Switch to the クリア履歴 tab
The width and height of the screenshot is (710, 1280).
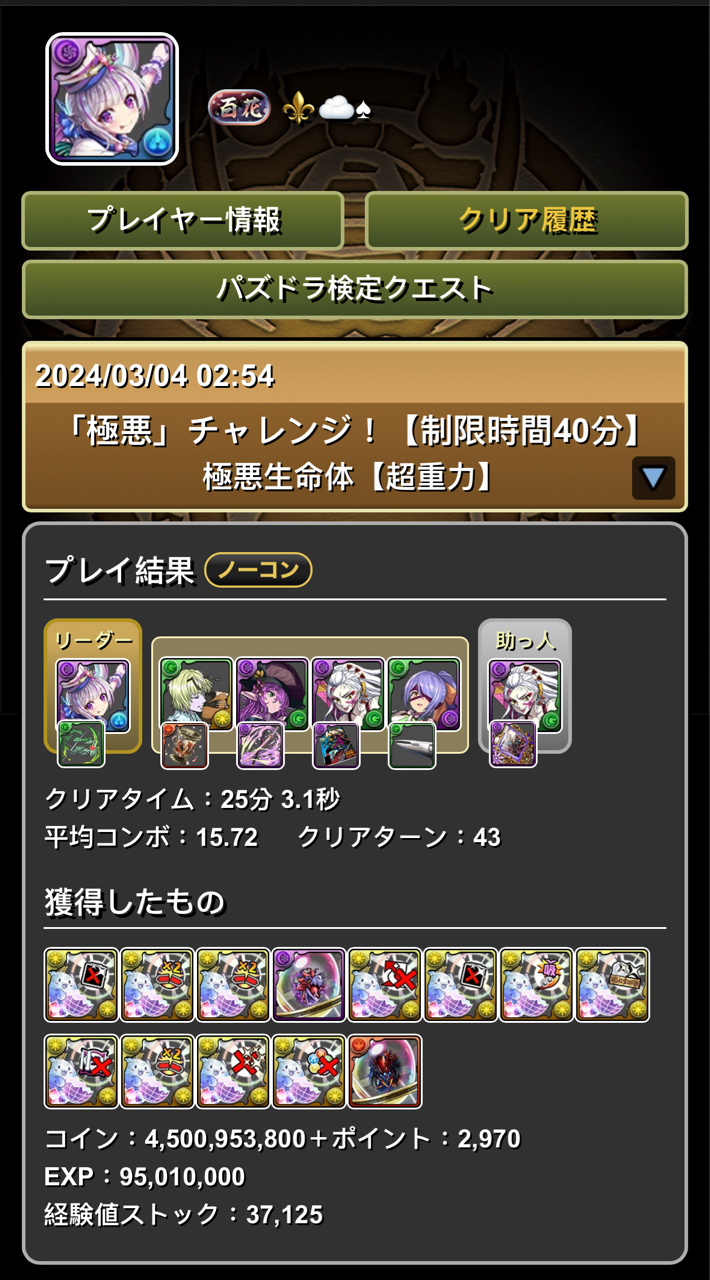click(x=527, y=221)
